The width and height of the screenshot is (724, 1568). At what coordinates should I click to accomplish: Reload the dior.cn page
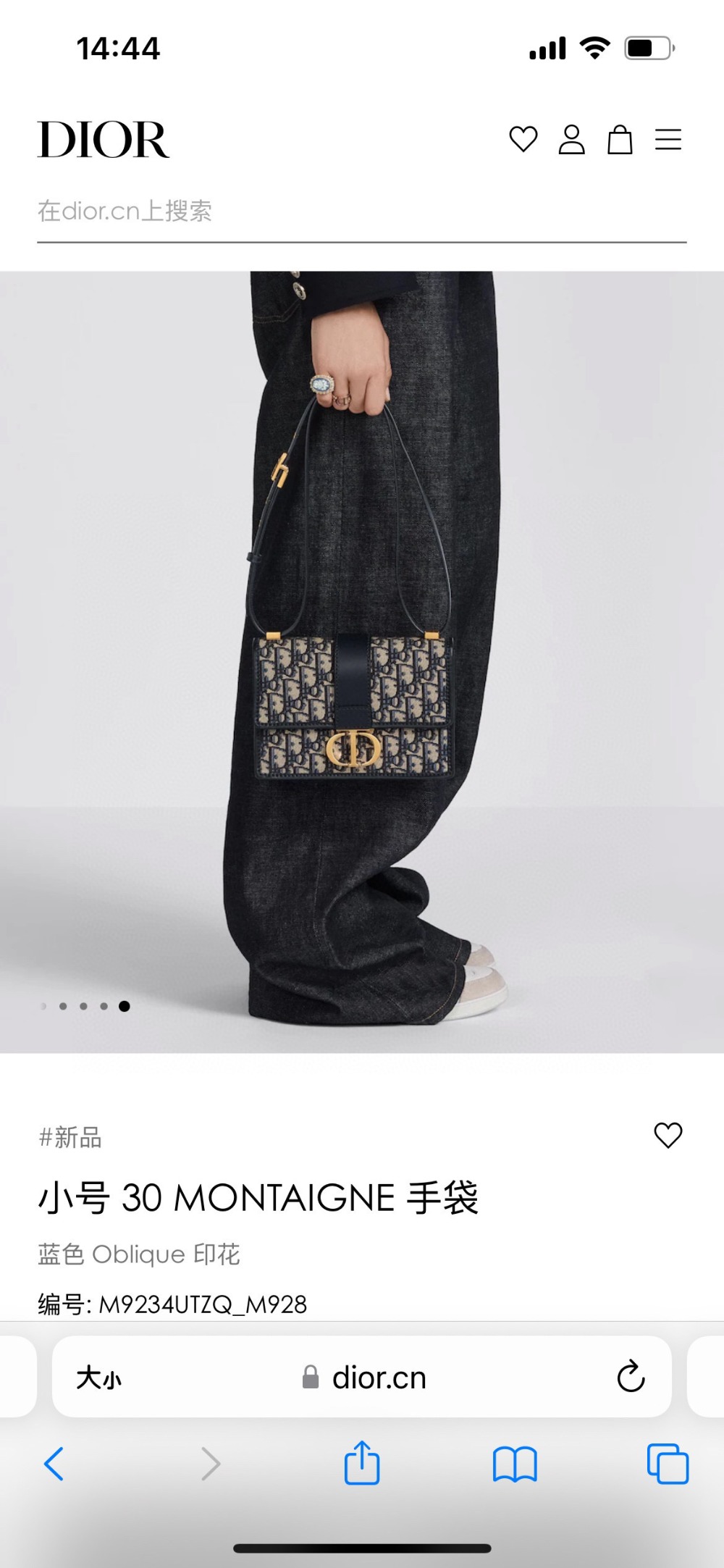pyautogui.click(x=631, y=1377)
